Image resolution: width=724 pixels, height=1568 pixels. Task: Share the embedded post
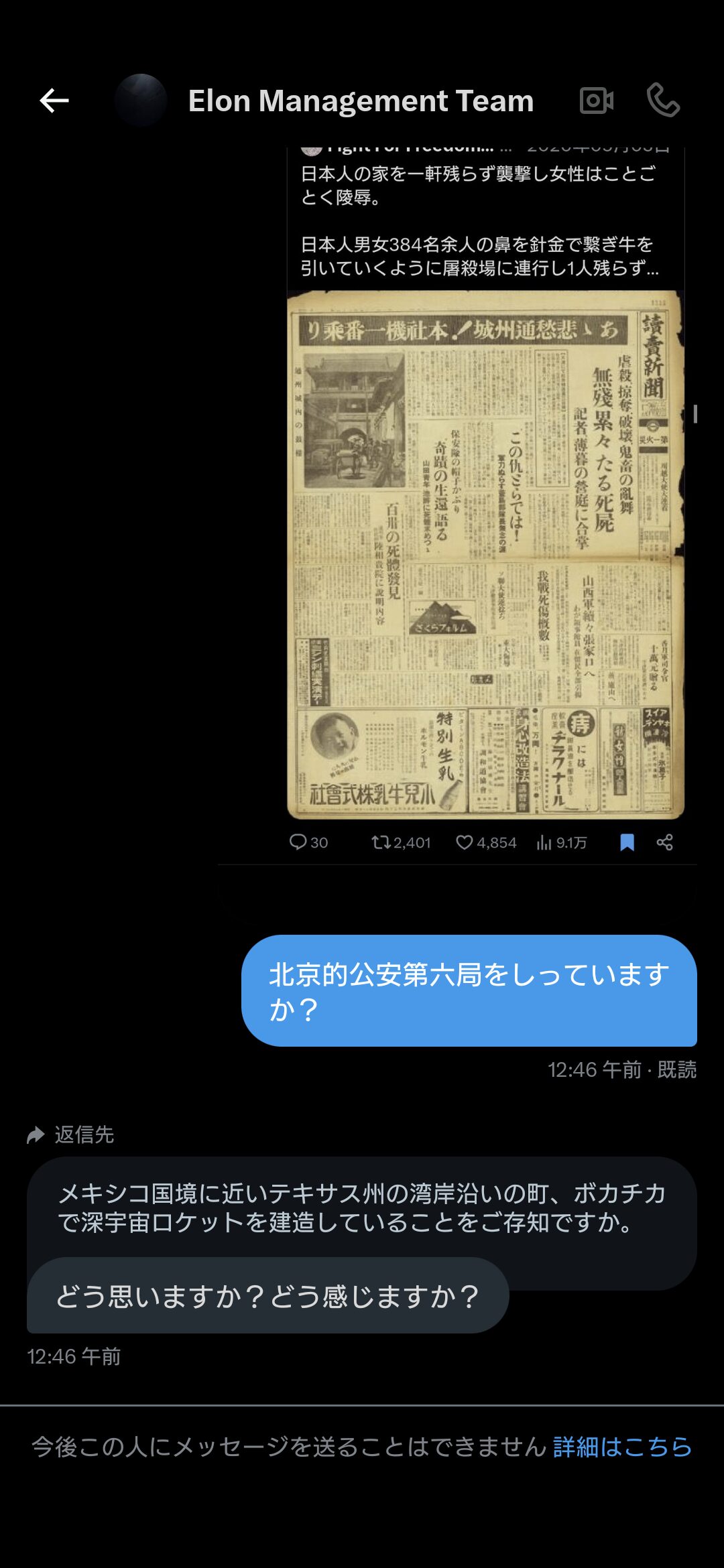[x=665, y=842]
